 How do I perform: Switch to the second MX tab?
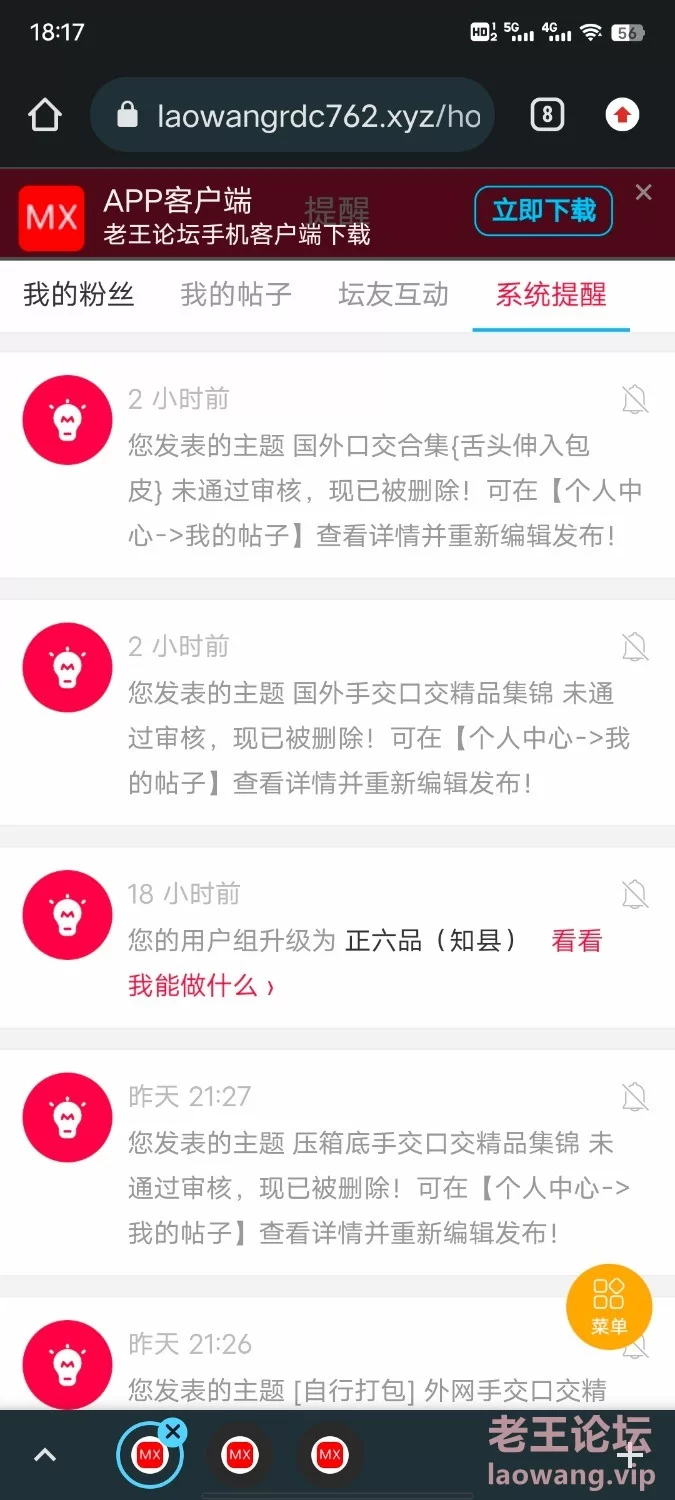coord(240,1455)
